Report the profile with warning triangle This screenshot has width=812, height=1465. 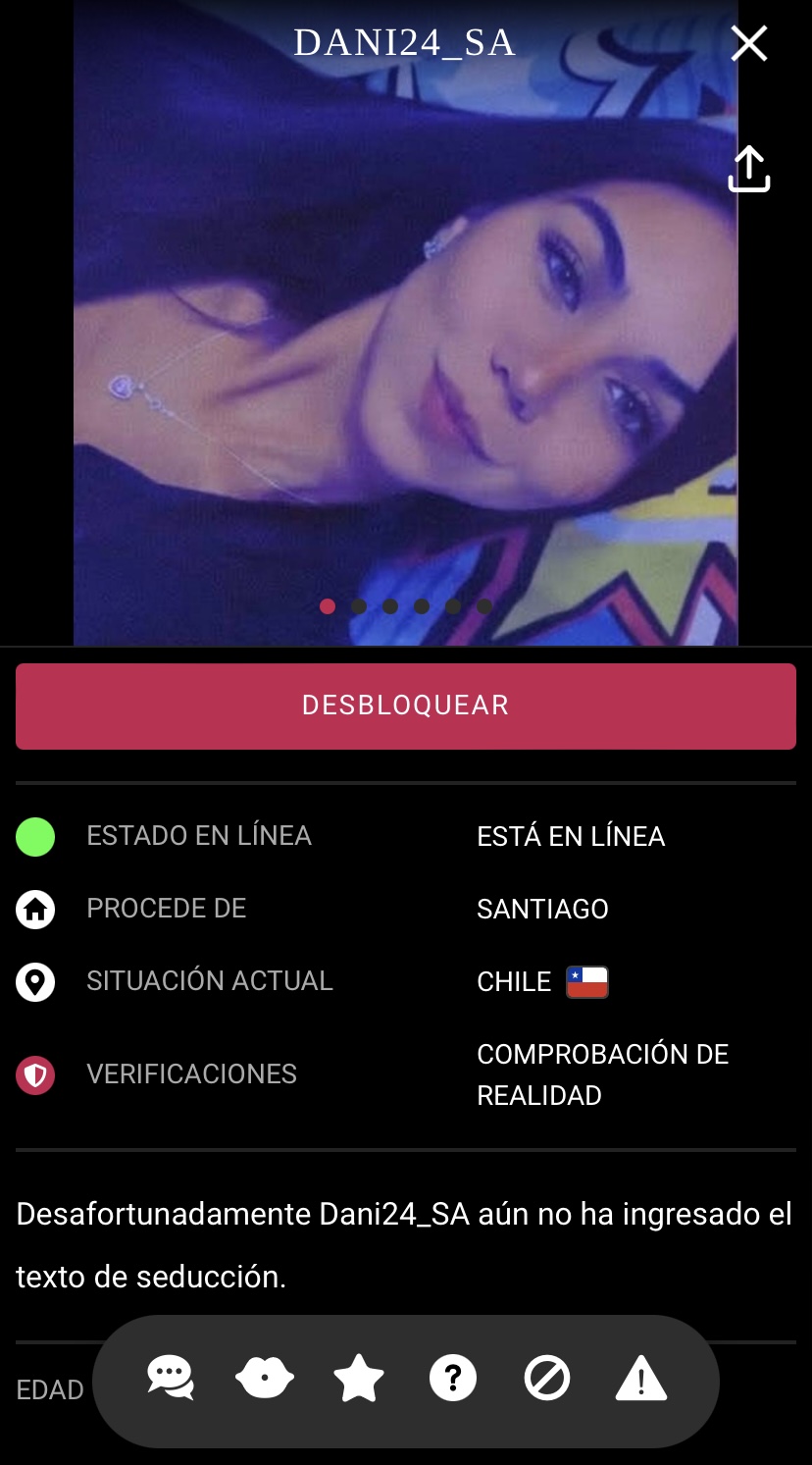(x=641, y=1380)
